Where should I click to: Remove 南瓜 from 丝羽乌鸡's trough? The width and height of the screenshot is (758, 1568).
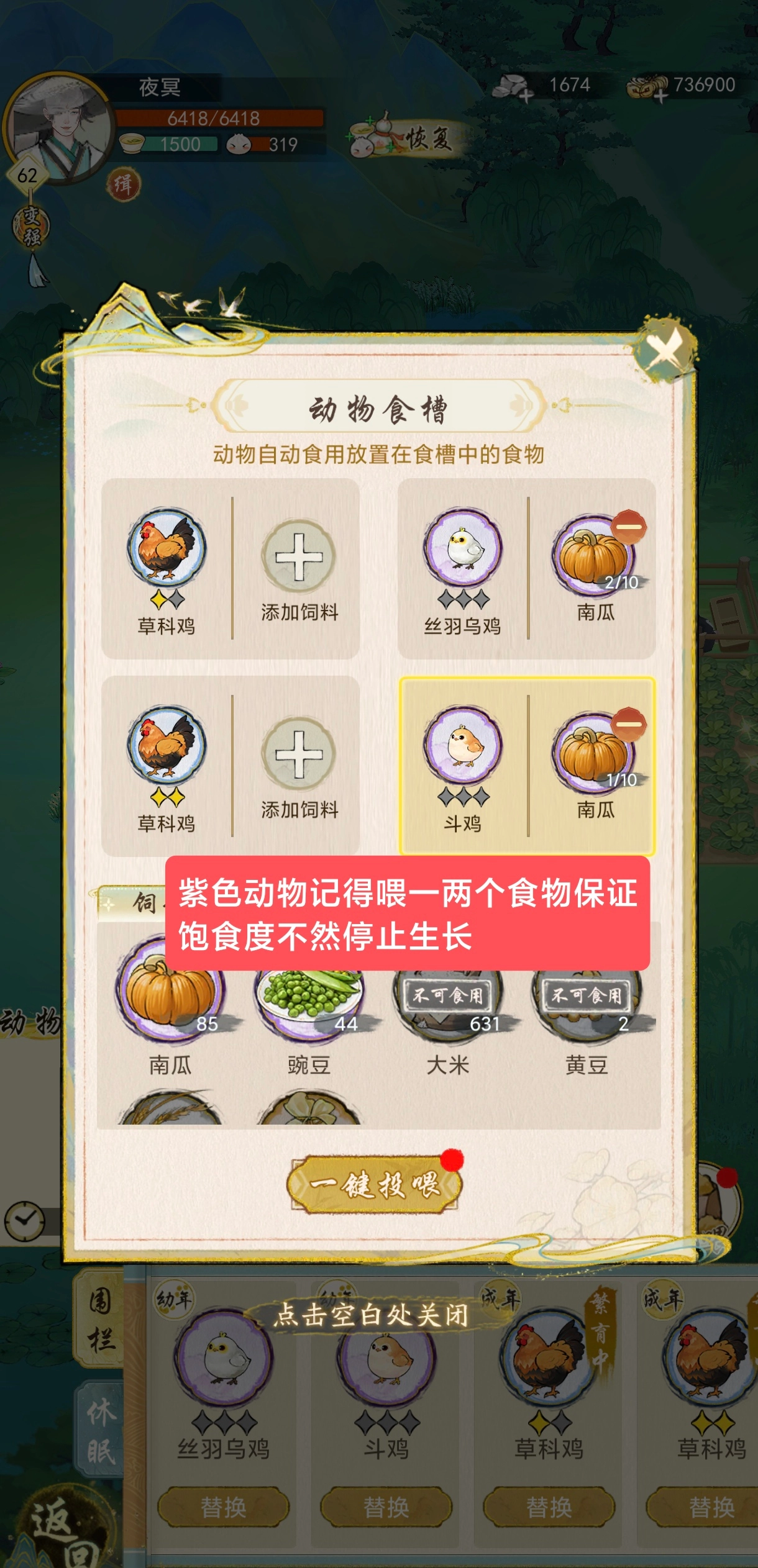pyautogui.click(x=629, y=527)
